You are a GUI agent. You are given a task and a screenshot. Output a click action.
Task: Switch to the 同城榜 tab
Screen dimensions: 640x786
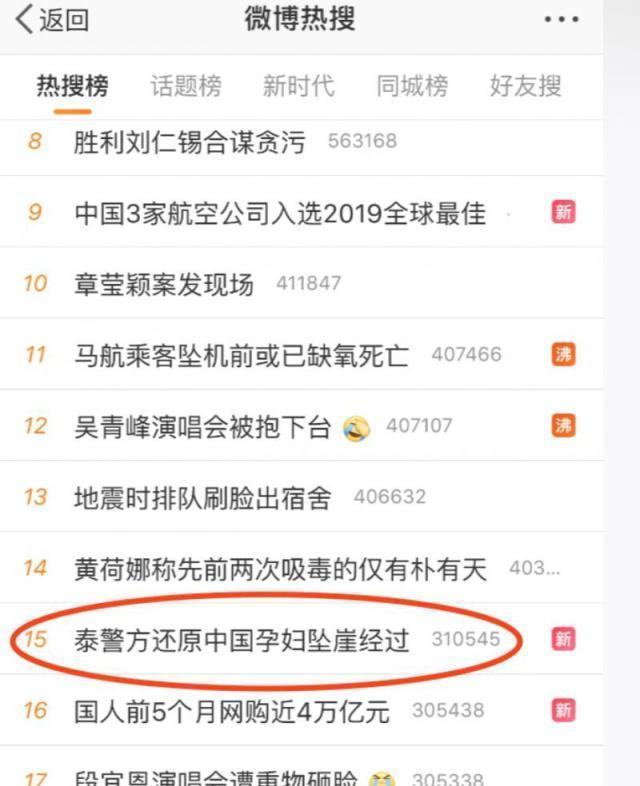412,86
